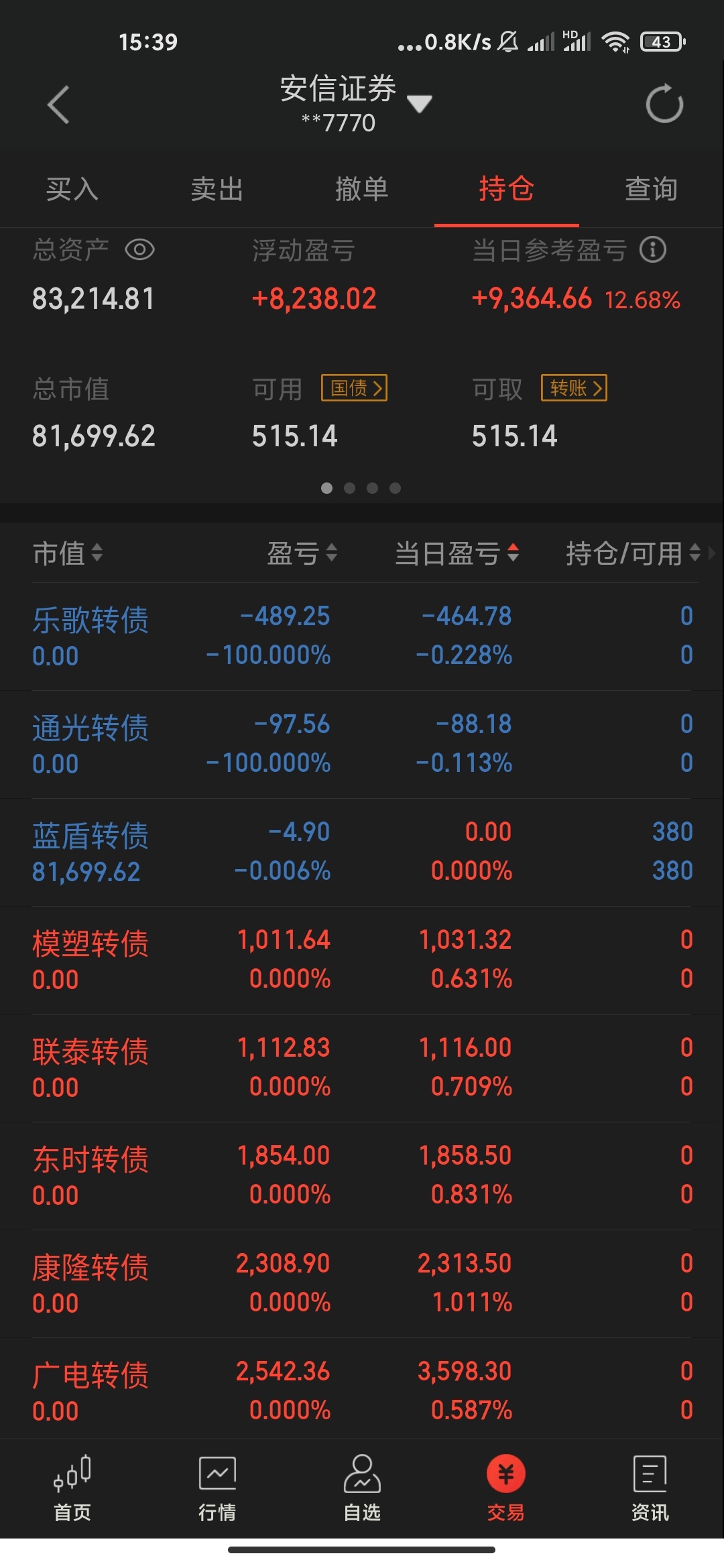724x1568 pixels.
Task: Switch to the 买入 tab
Action: click(x=72, y=189)
